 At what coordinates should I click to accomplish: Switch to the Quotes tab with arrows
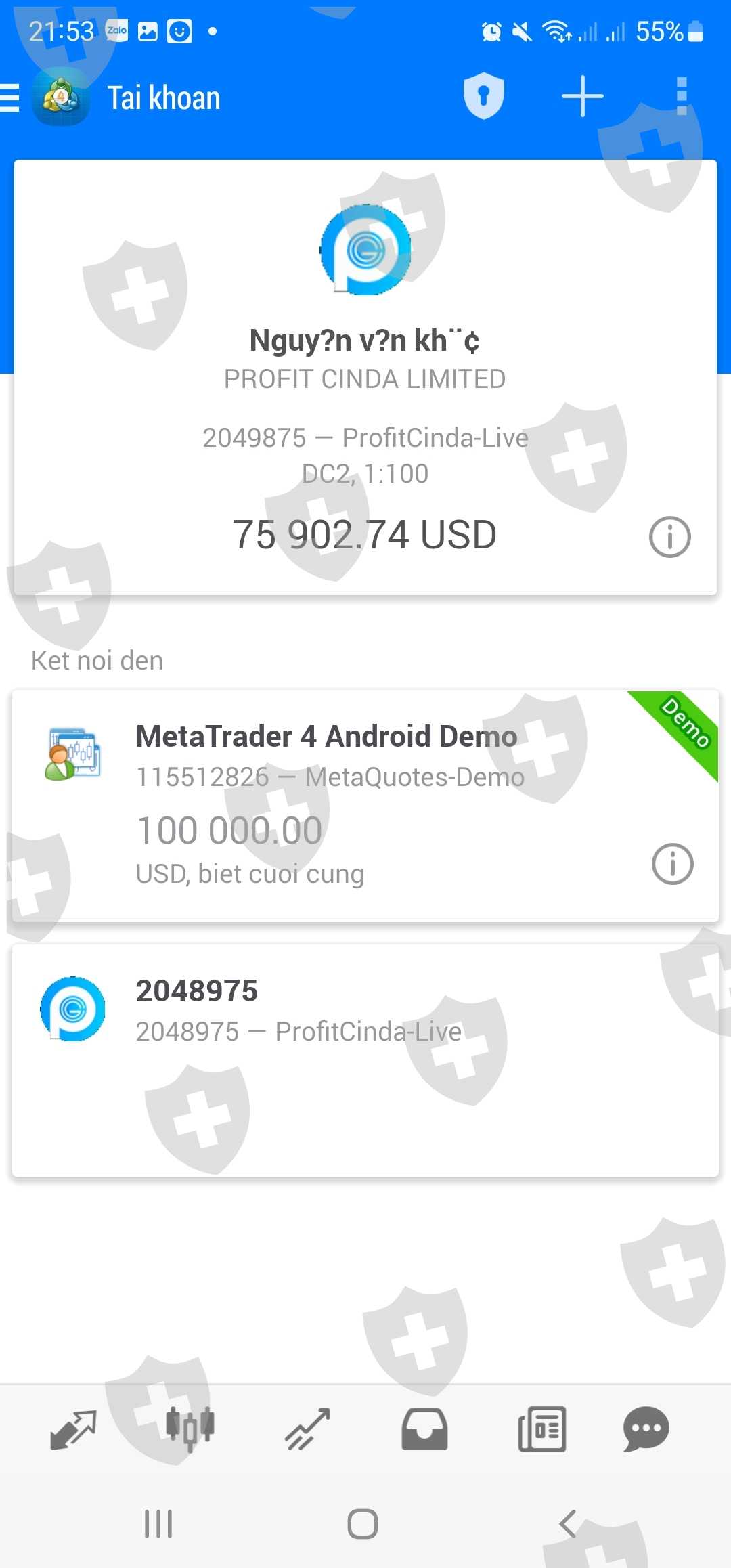[x=74, y=1429]
